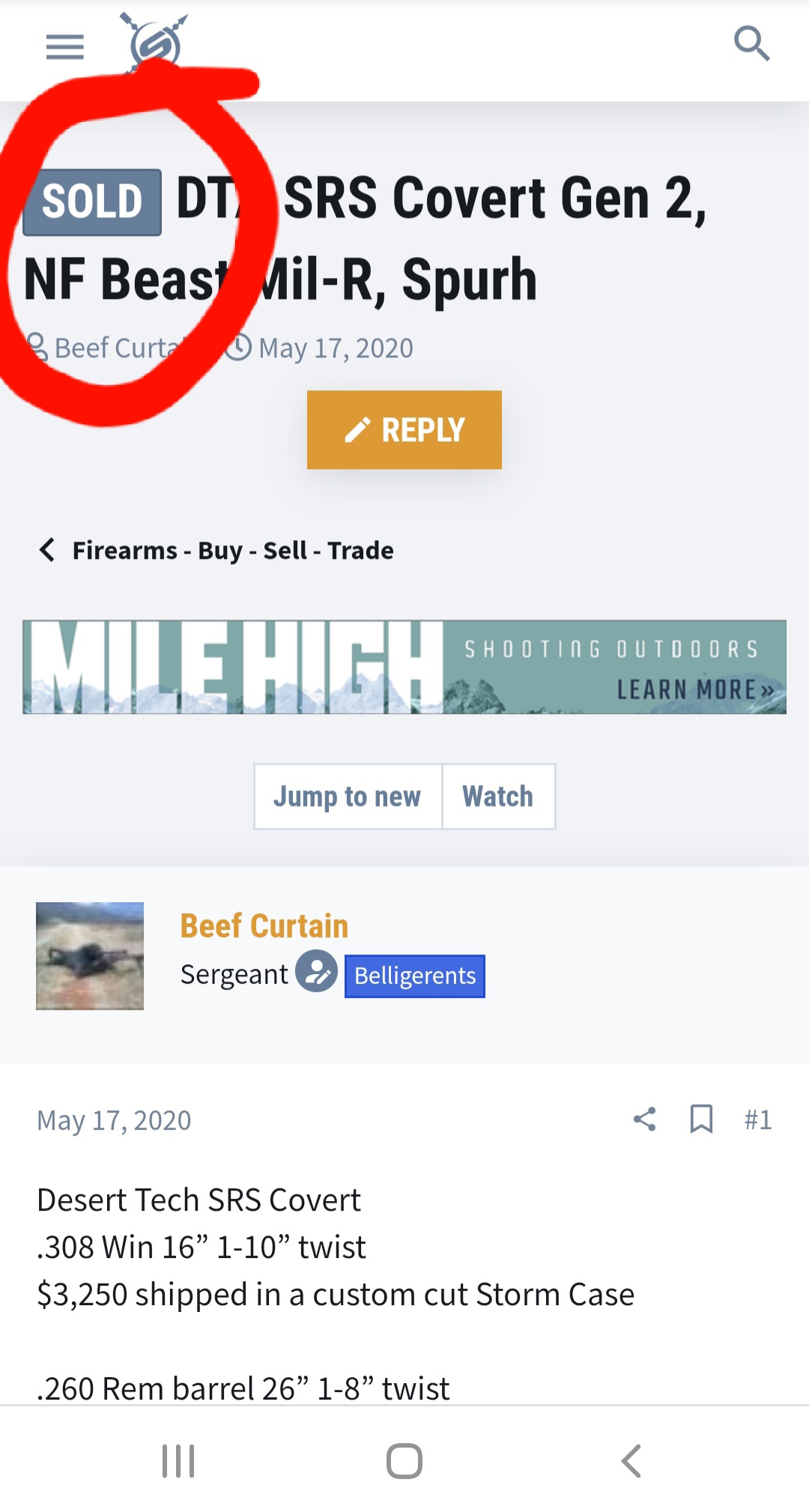
Task: Open recent apps from navigation bar
Action: tap(178, 1461)
